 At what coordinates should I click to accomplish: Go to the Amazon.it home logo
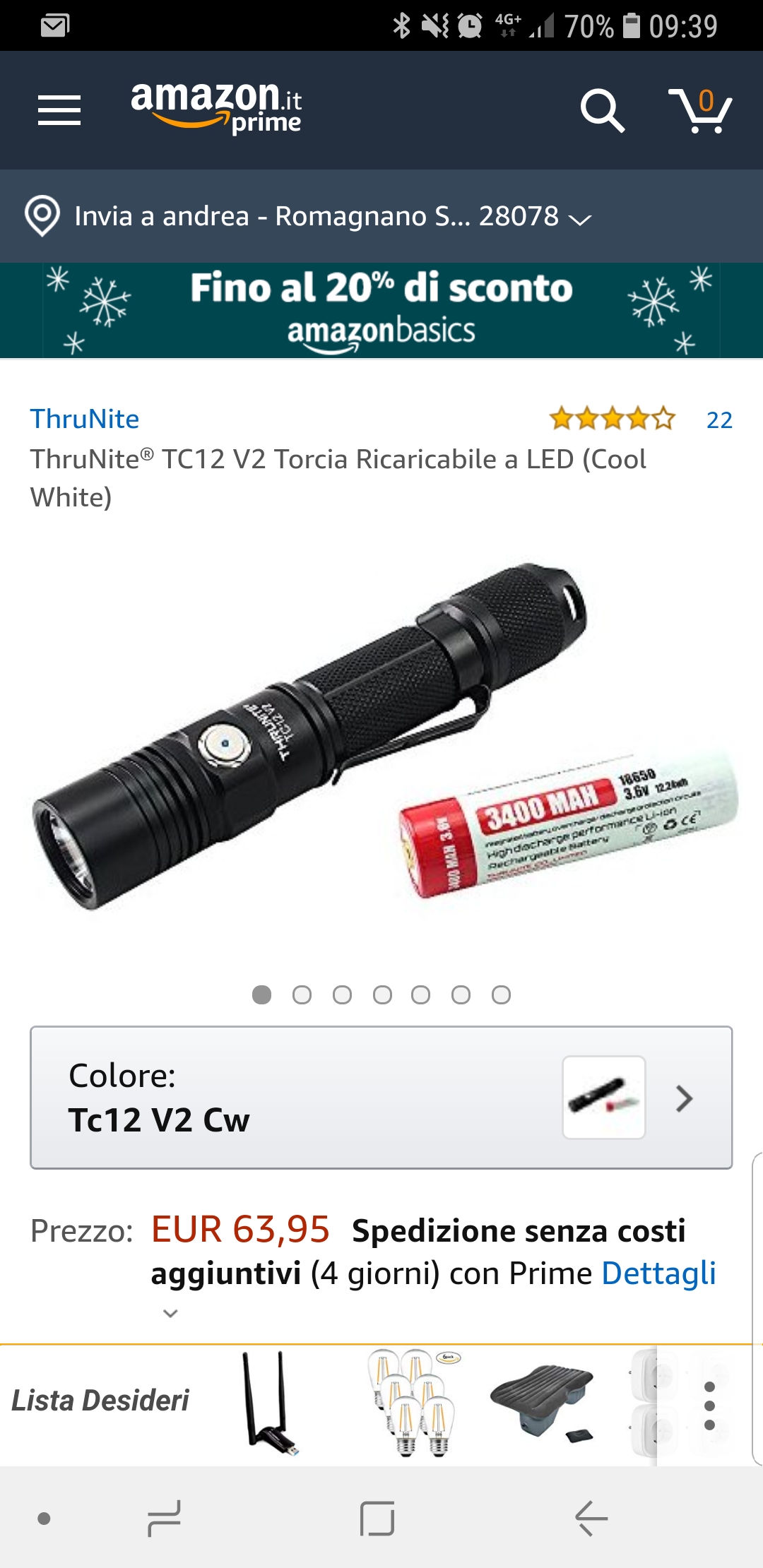pos(216,108)
